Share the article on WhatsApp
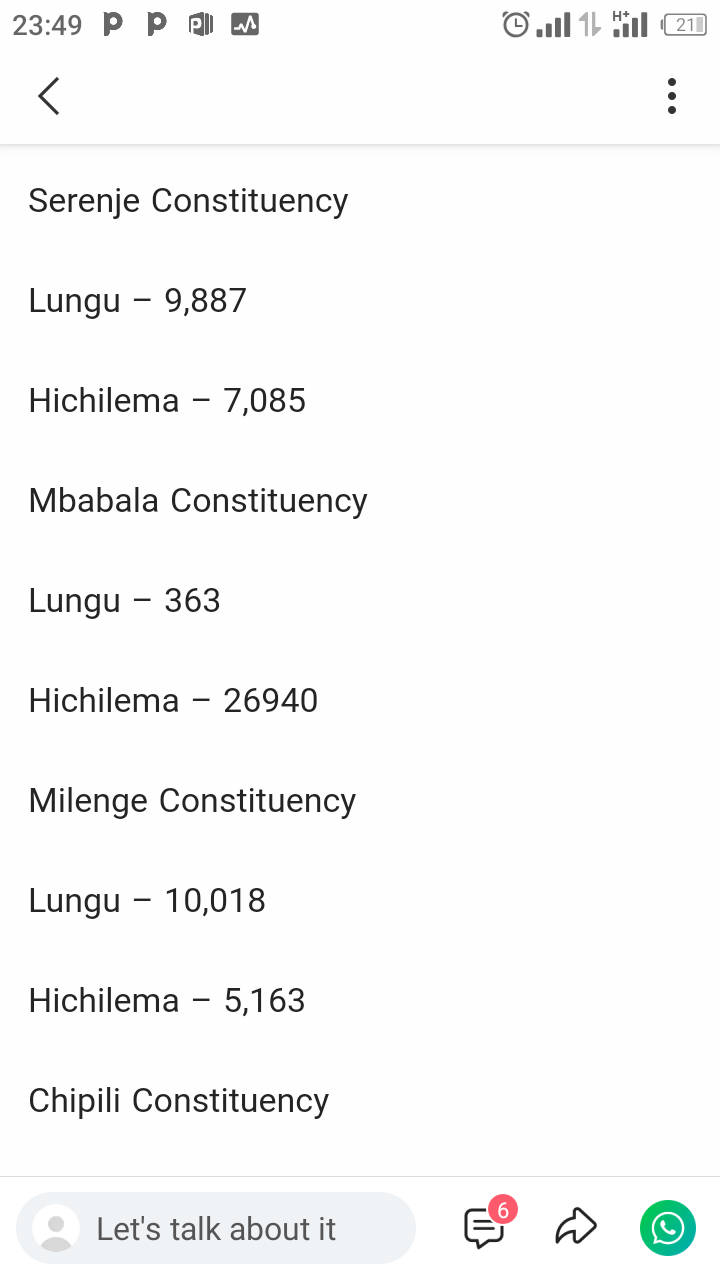Screen dimensions: 720x1280 [x=667, y=1227]
